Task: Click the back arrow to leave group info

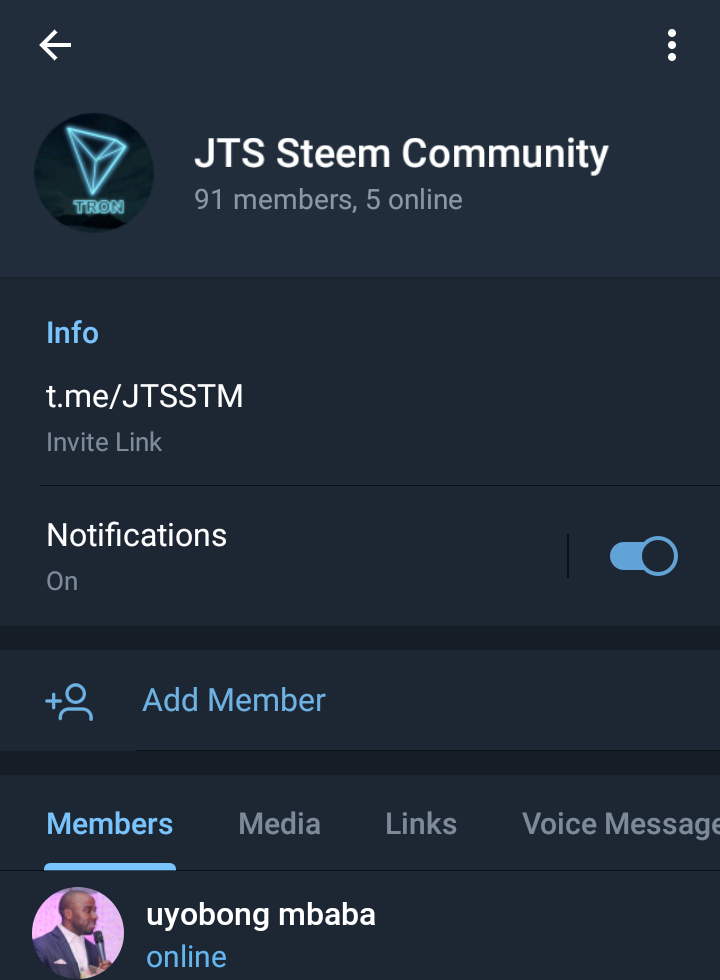Action: pyautogui.click(x=55, y=45)
